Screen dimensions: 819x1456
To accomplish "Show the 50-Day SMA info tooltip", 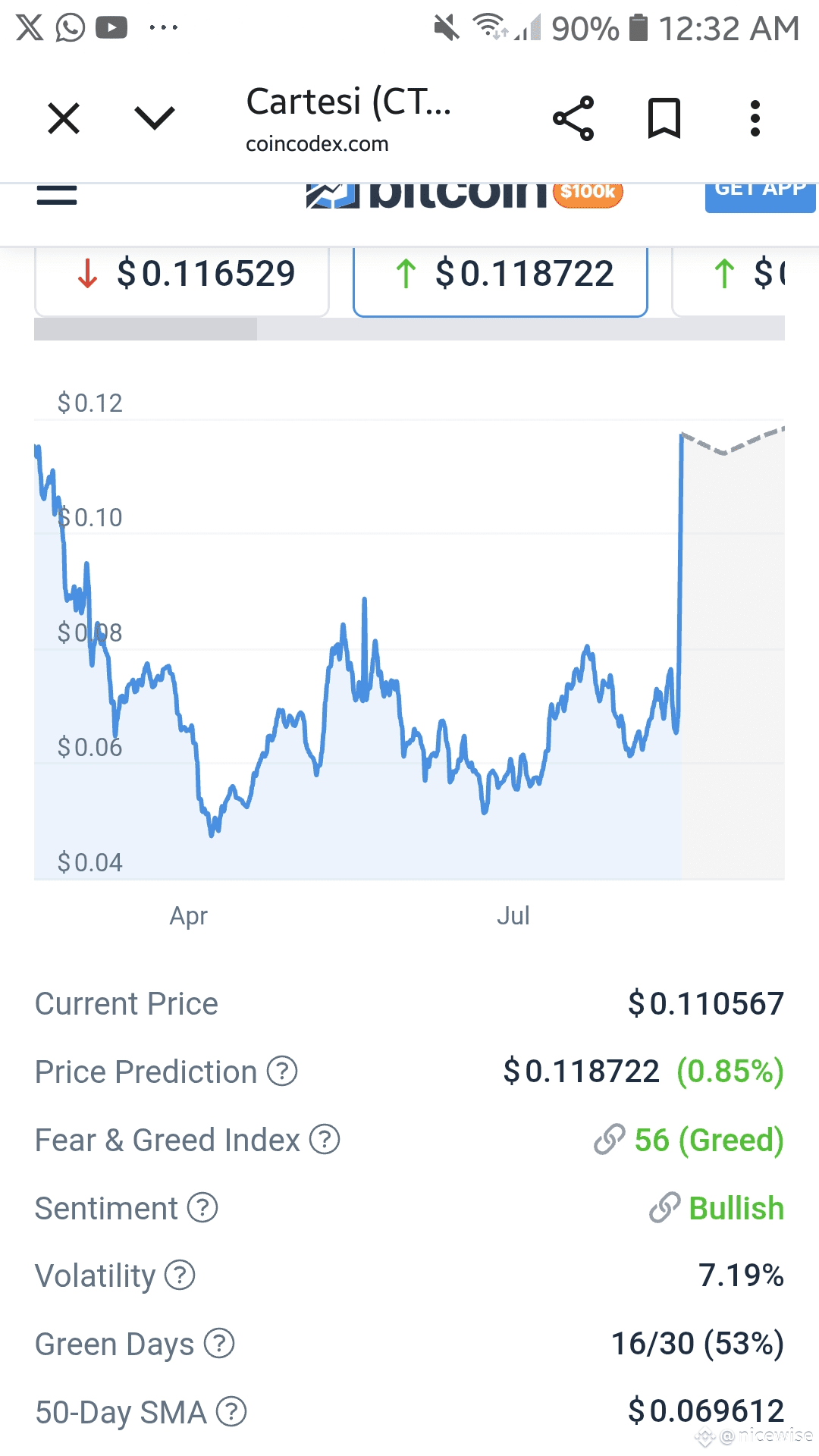I will click(231, 1412).
